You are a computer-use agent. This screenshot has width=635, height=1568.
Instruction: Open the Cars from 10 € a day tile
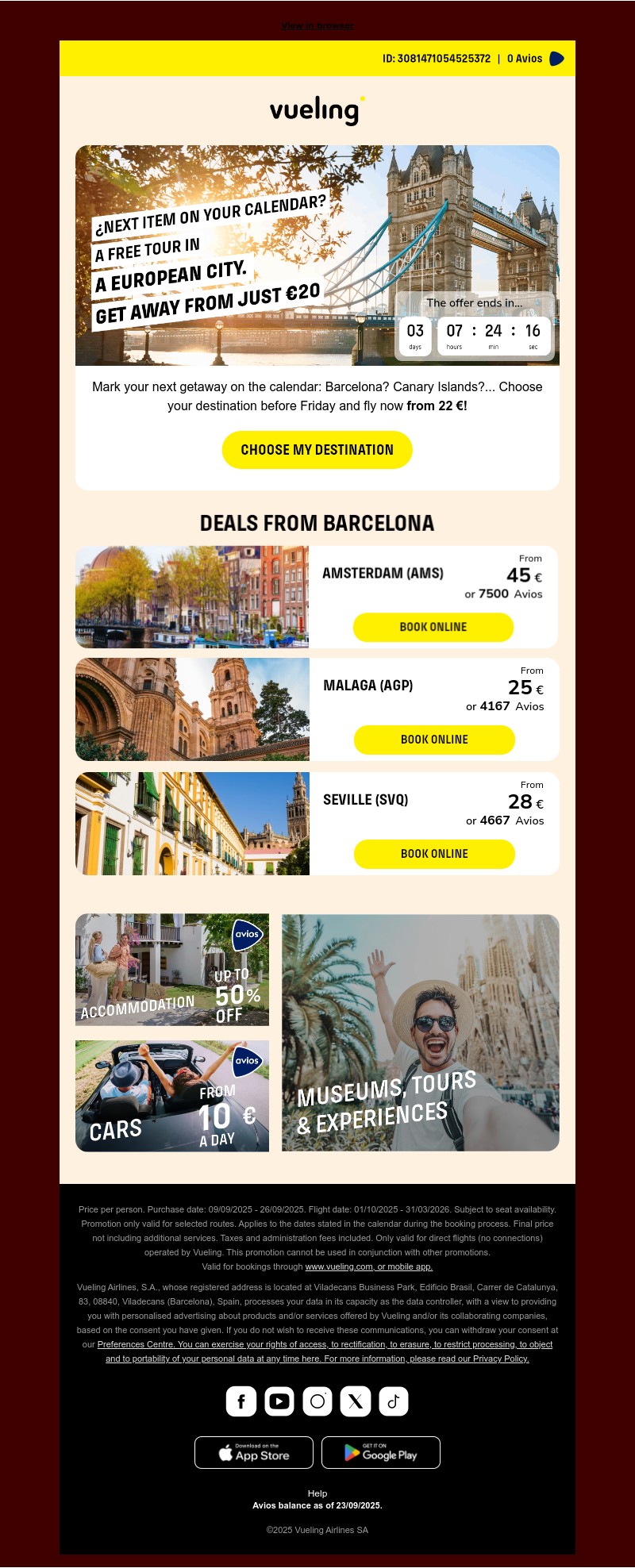(172, 1096)
